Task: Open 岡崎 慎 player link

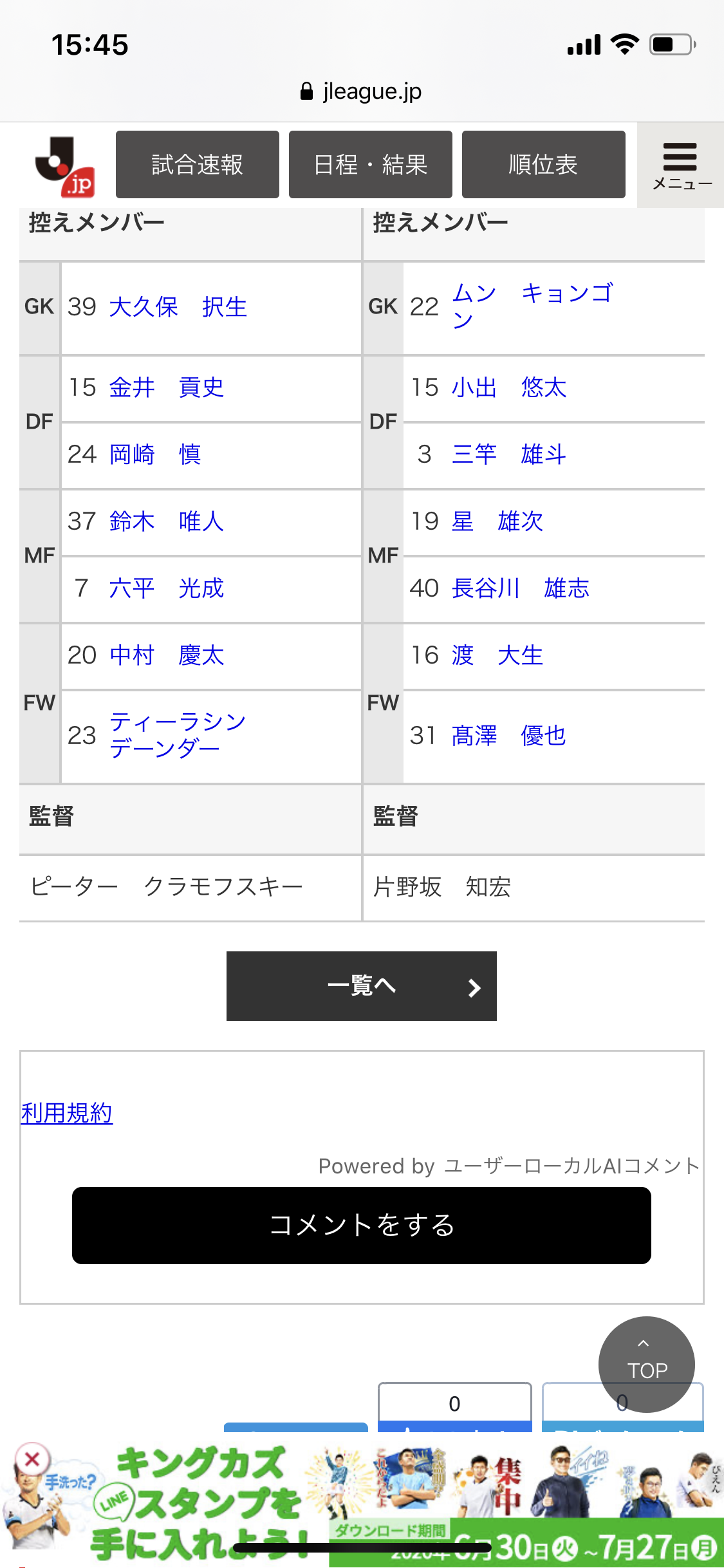Action: [154, 454]
